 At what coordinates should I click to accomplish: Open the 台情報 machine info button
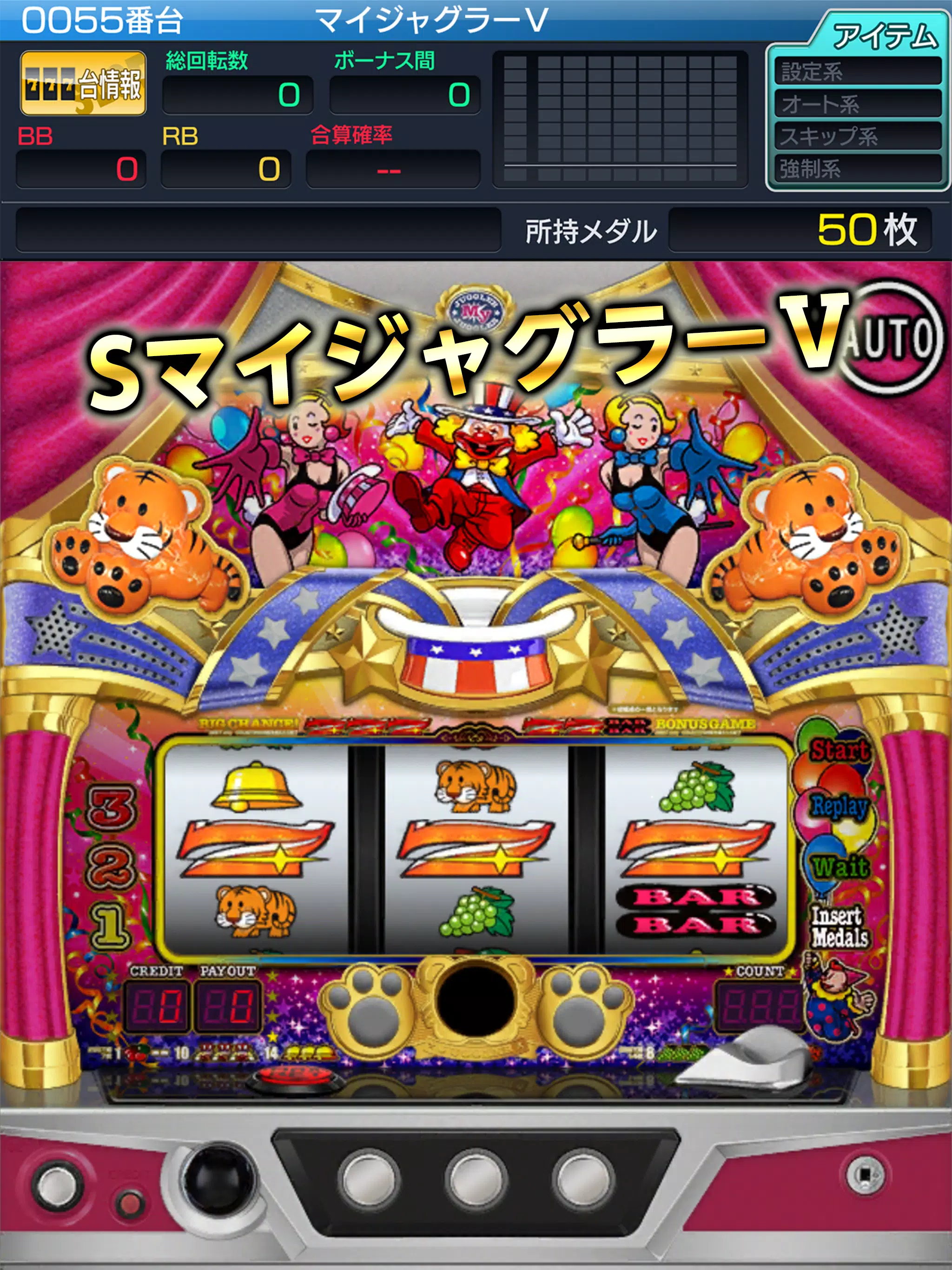[x=83, y=84]
